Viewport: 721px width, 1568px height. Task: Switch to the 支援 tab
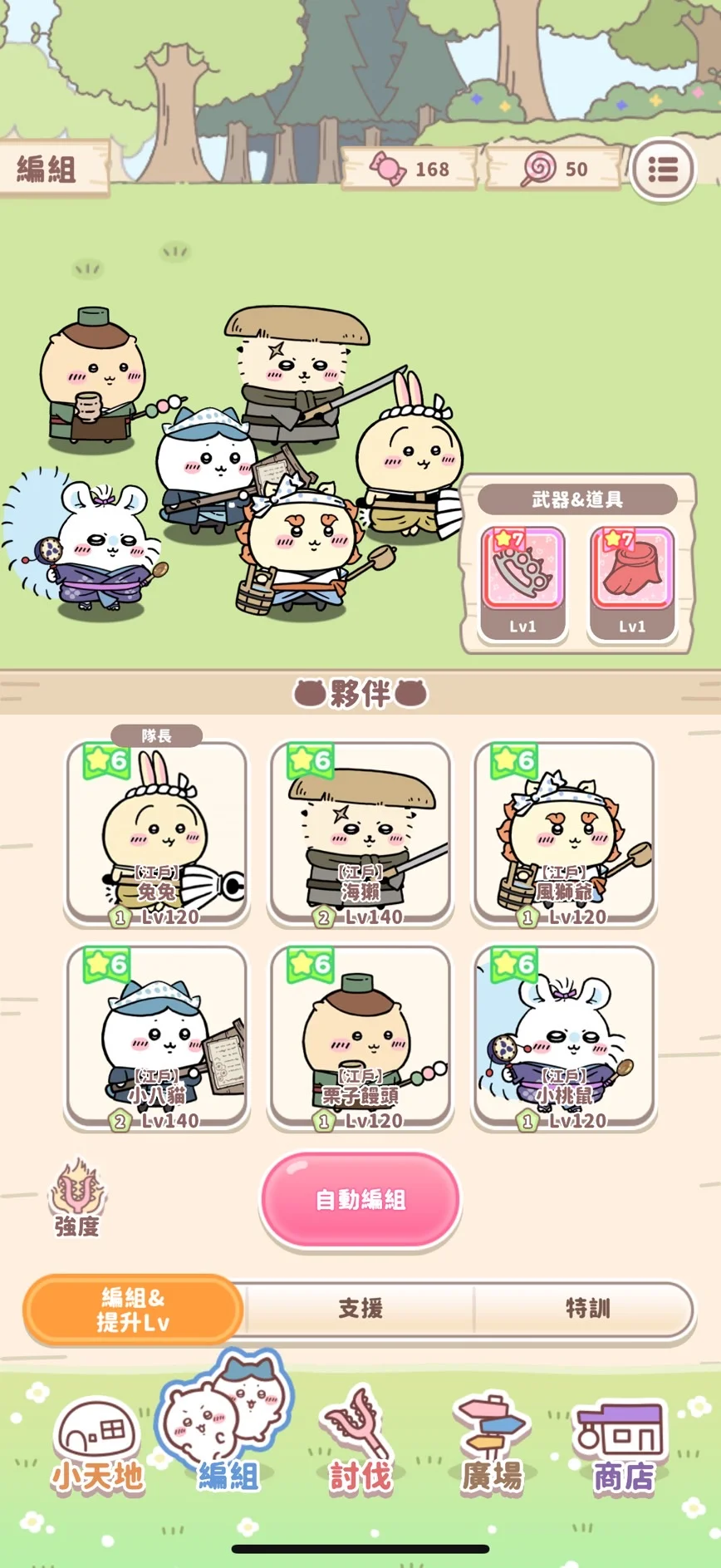pos(360,1309)
